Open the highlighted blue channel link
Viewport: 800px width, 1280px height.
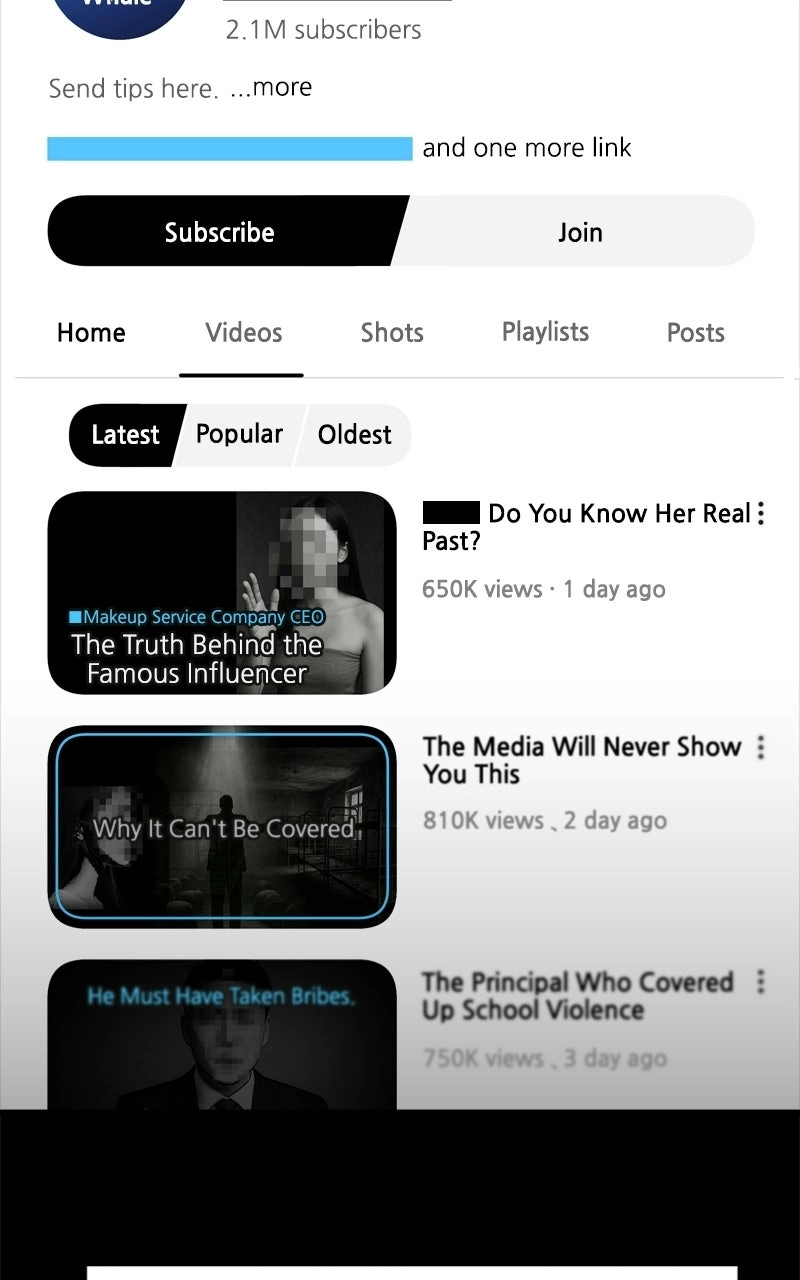click(230, 148)
